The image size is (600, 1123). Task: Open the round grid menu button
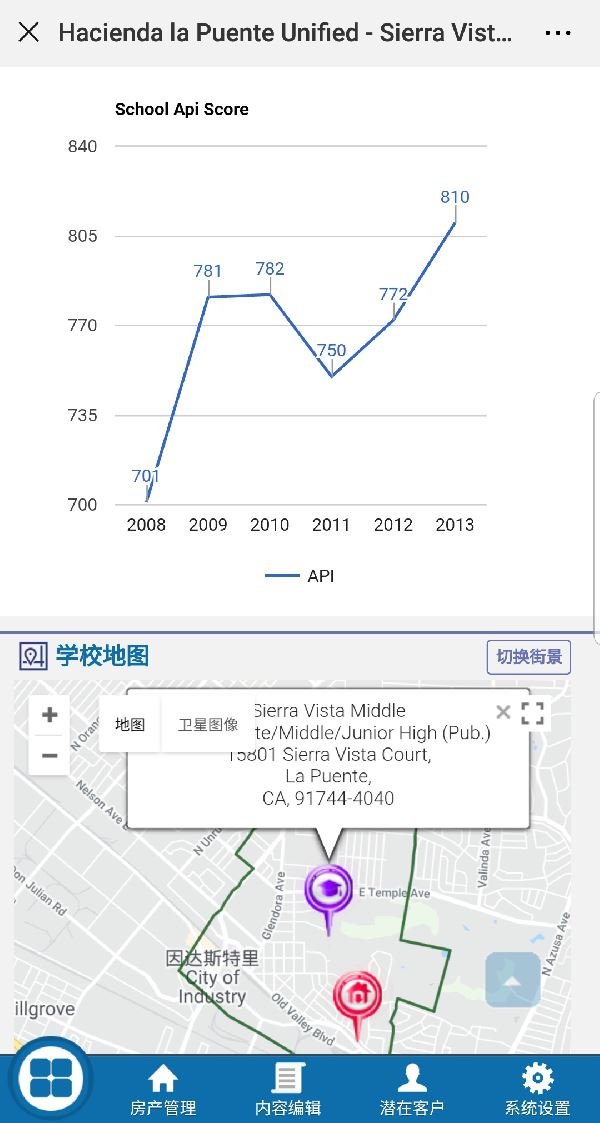point(52,1077)
